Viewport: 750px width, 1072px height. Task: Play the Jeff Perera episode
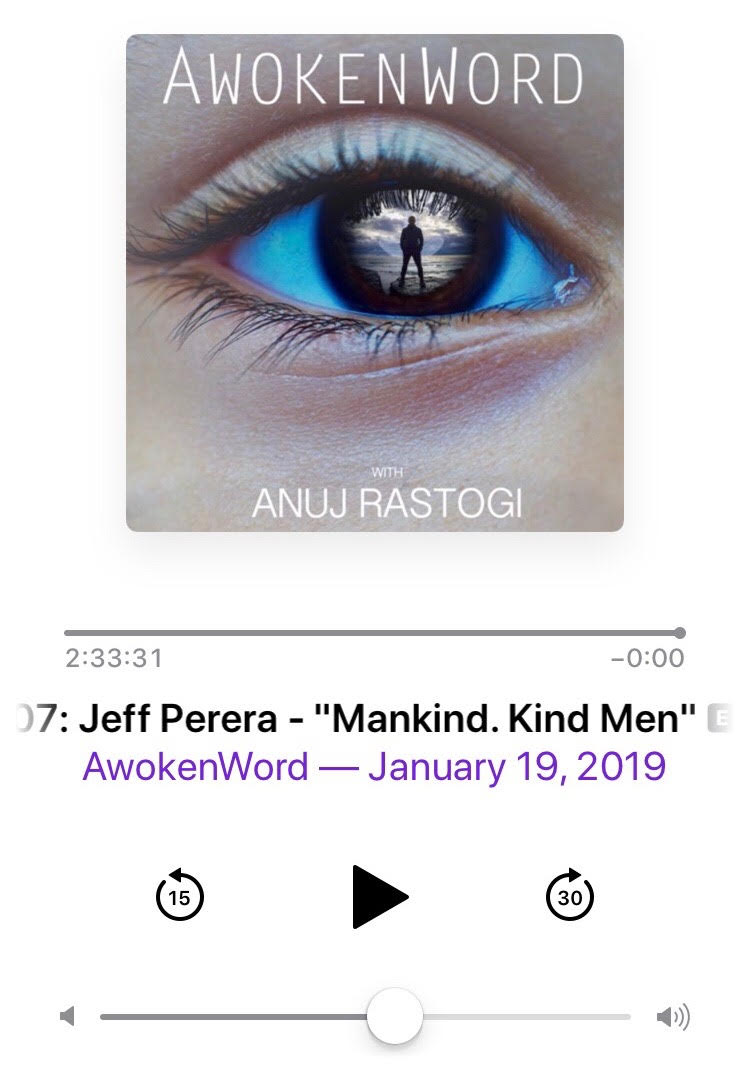coord(379,897)
